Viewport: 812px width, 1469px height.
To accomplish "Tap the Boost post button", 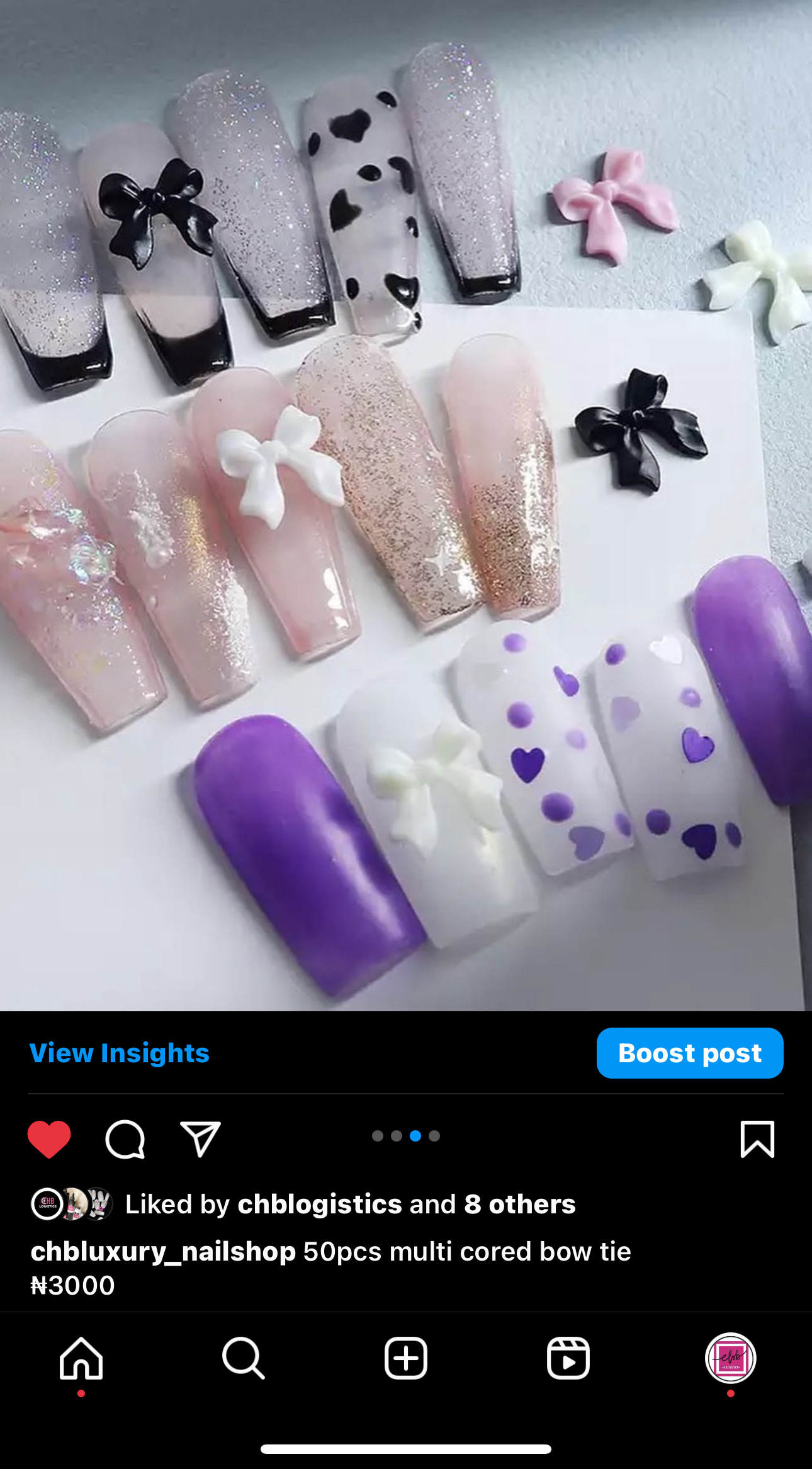I will [689, 1053].
